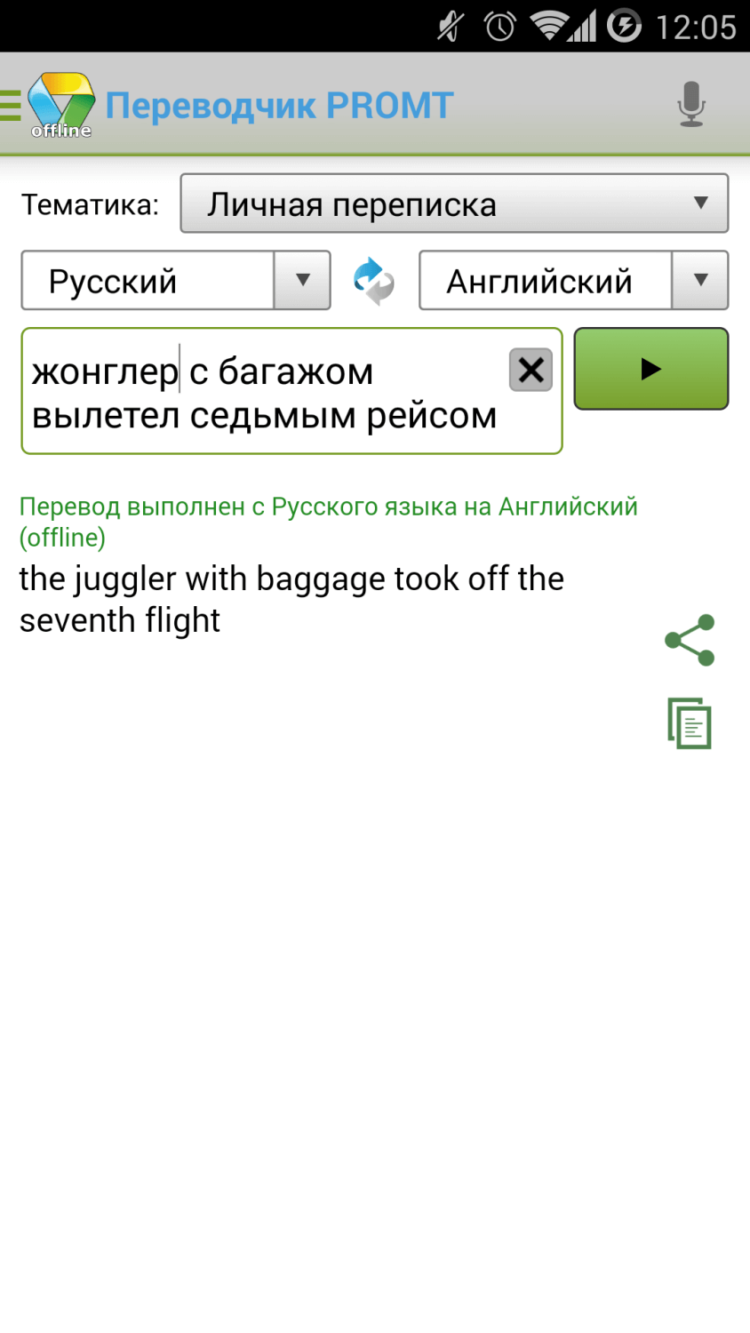This screenshot has height=1333, width=750.
Task: Open the source language dropdown Русский
Action: (176, 281)
